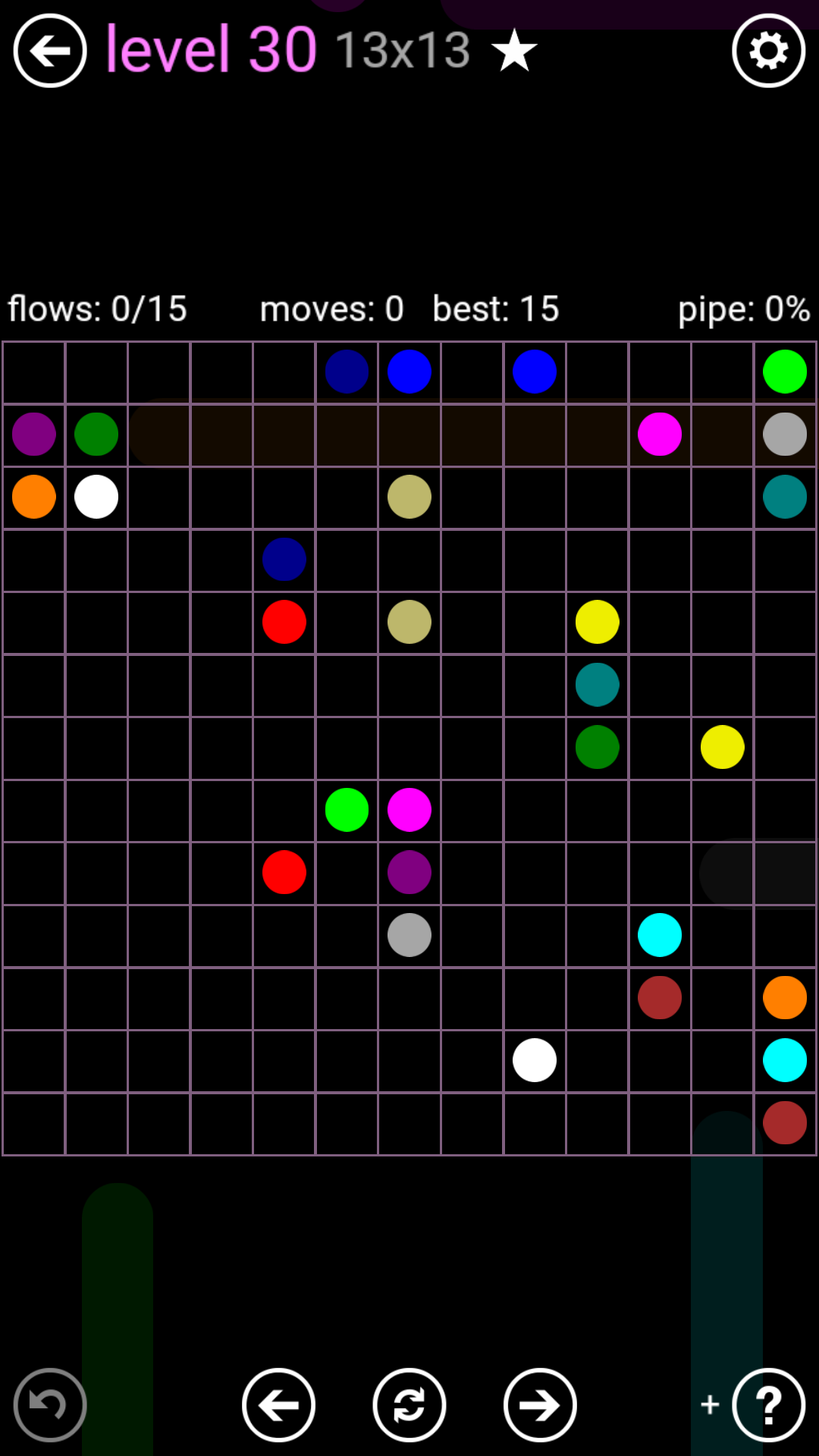The width and height of the screenshot is (819, 1456).
Task: Go back from level 30
Action: point(50,51)
